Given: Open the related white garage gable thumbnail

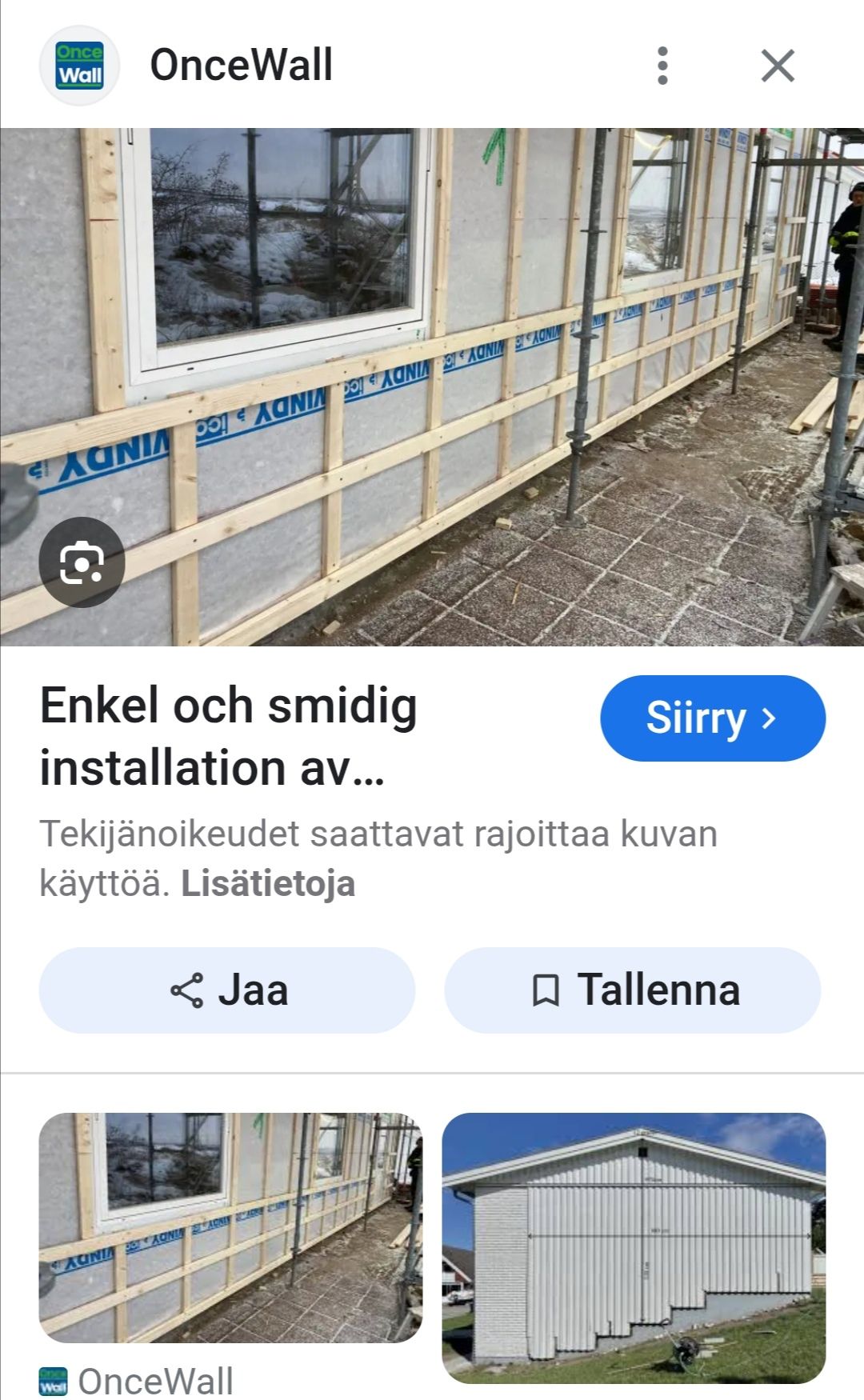Looking at the screenshot, I should 634,1247.
